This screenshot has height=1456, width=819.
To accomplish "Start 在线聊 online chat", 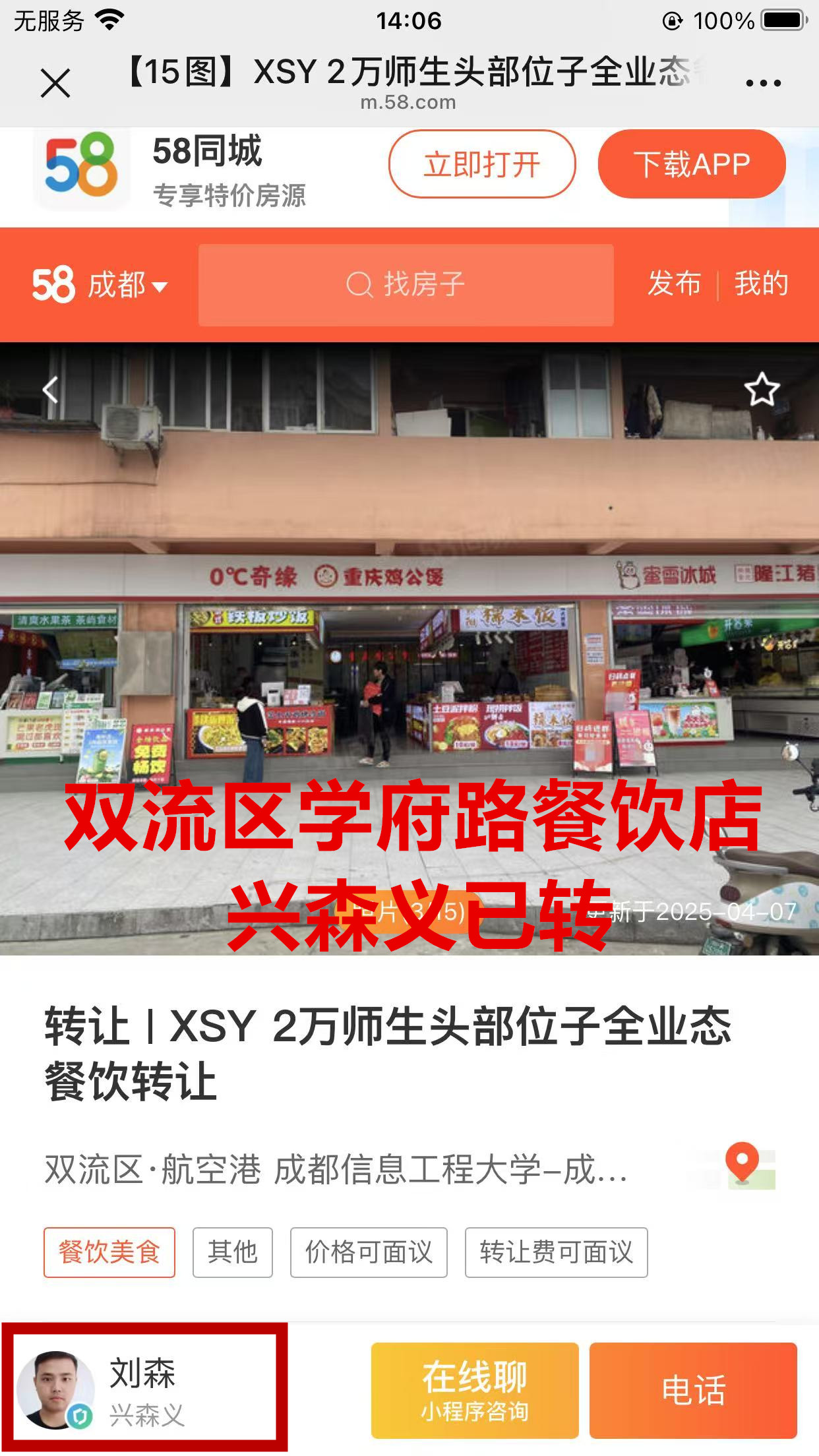I will tap(474, 1389).
